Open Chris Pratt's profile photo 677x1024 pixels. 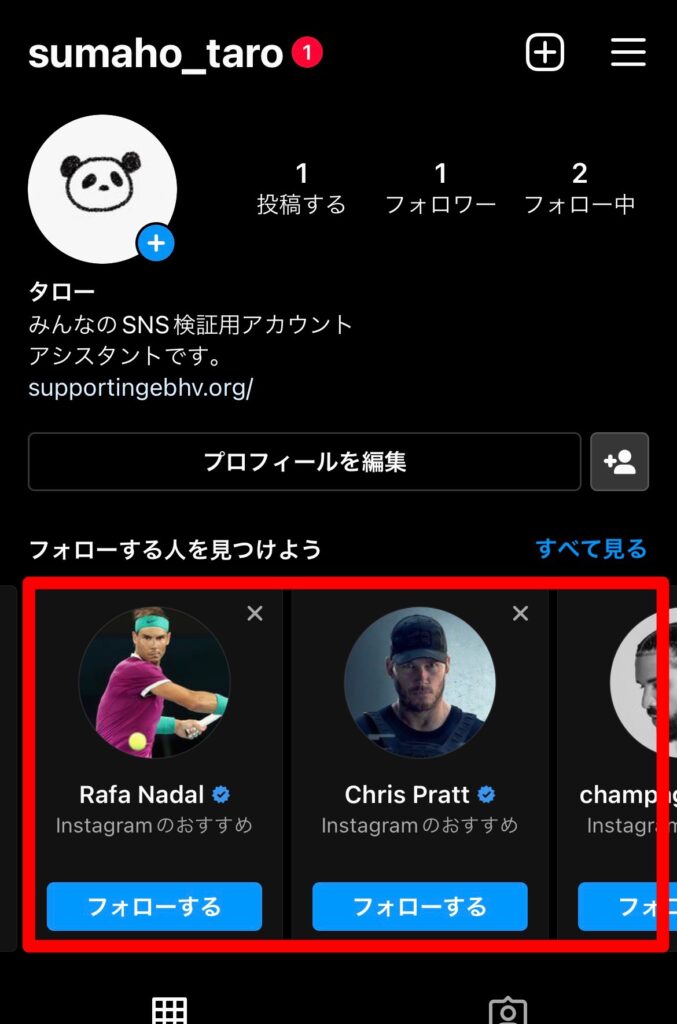pyautogui.click(x=419, y=682)
